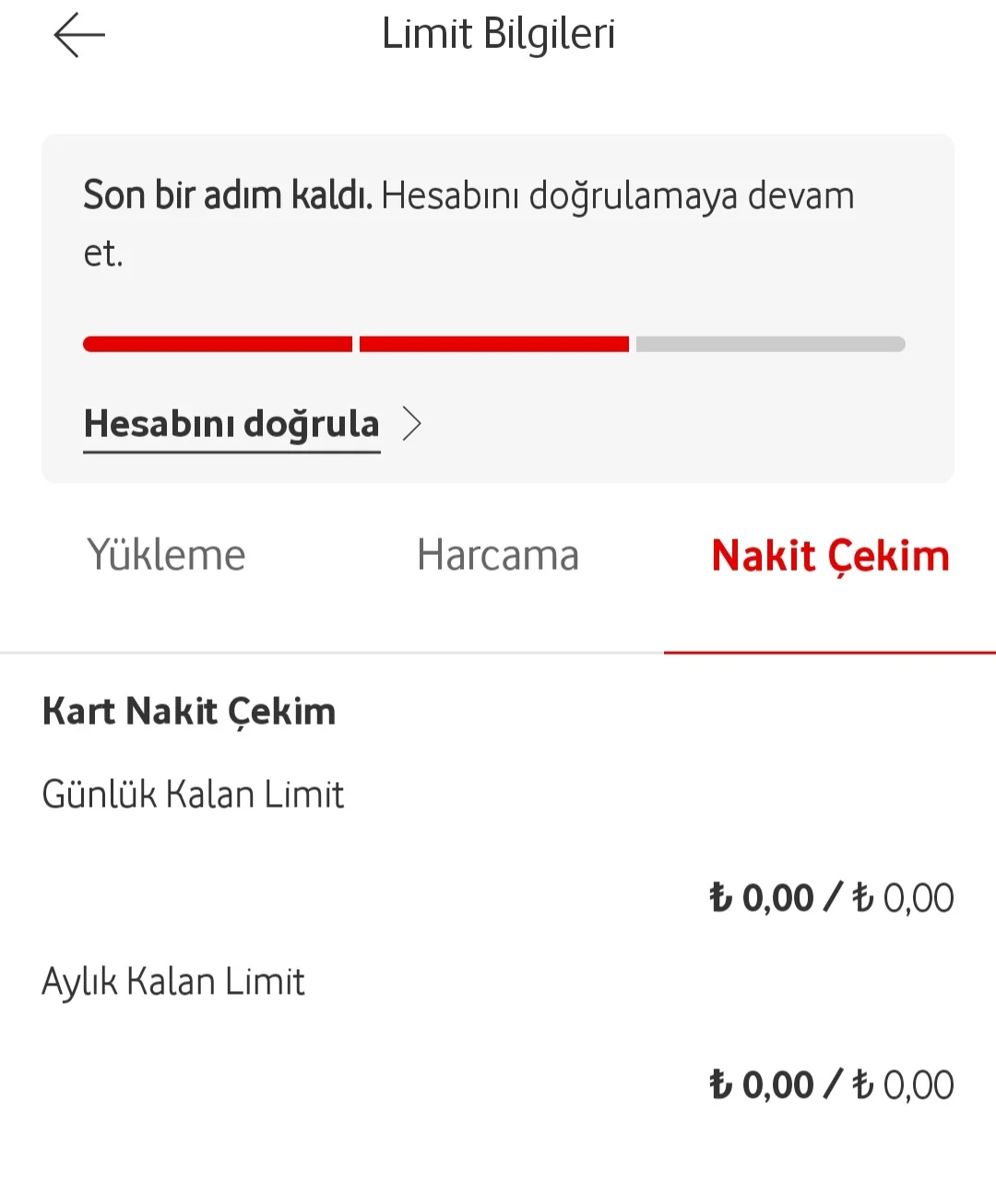Go back using the arrow icon
Viewport: 996px width, 1204px height.
click(79, 36)
